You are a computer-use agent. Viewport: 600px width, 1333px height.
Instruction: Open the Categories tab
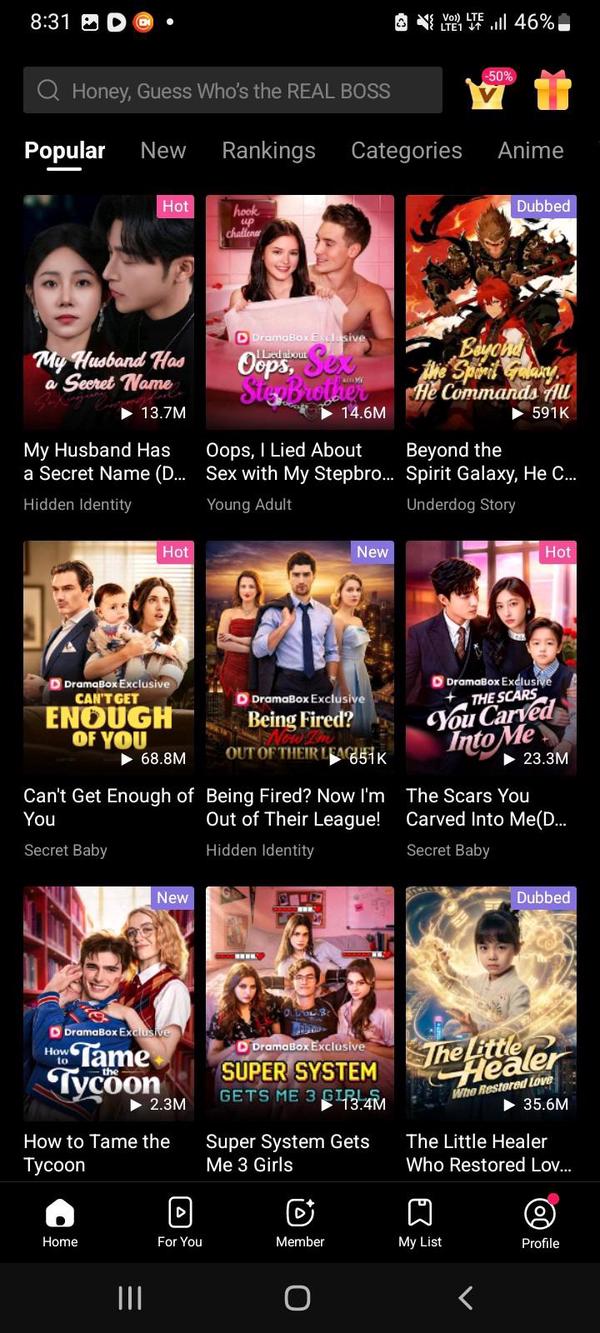click(x=406, y=151)
